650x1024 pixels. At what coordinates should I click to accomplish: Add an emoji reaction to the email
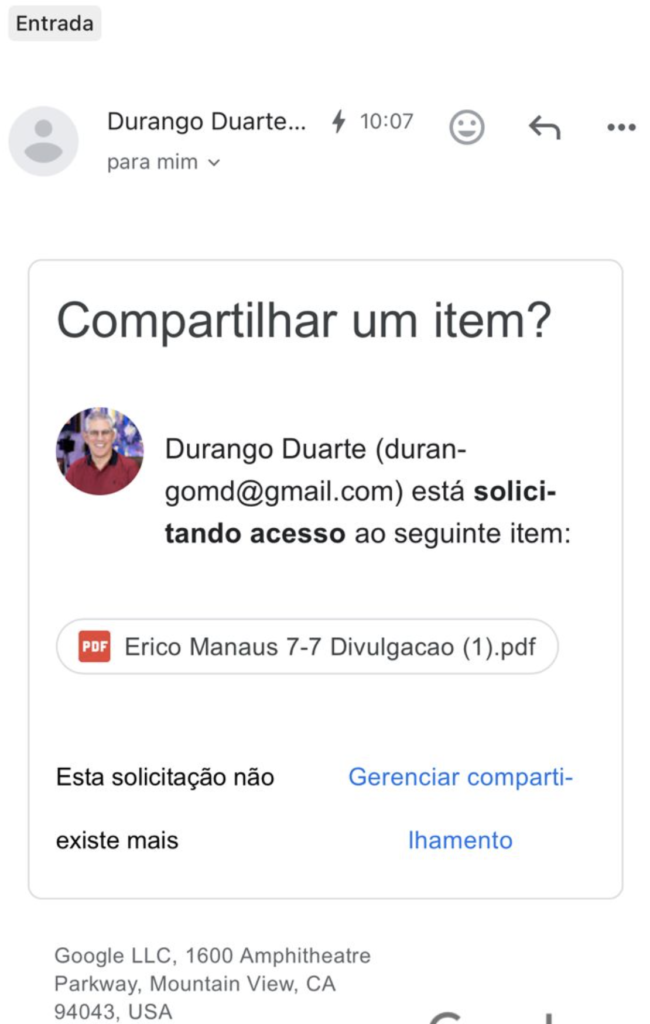click(466, 127)
